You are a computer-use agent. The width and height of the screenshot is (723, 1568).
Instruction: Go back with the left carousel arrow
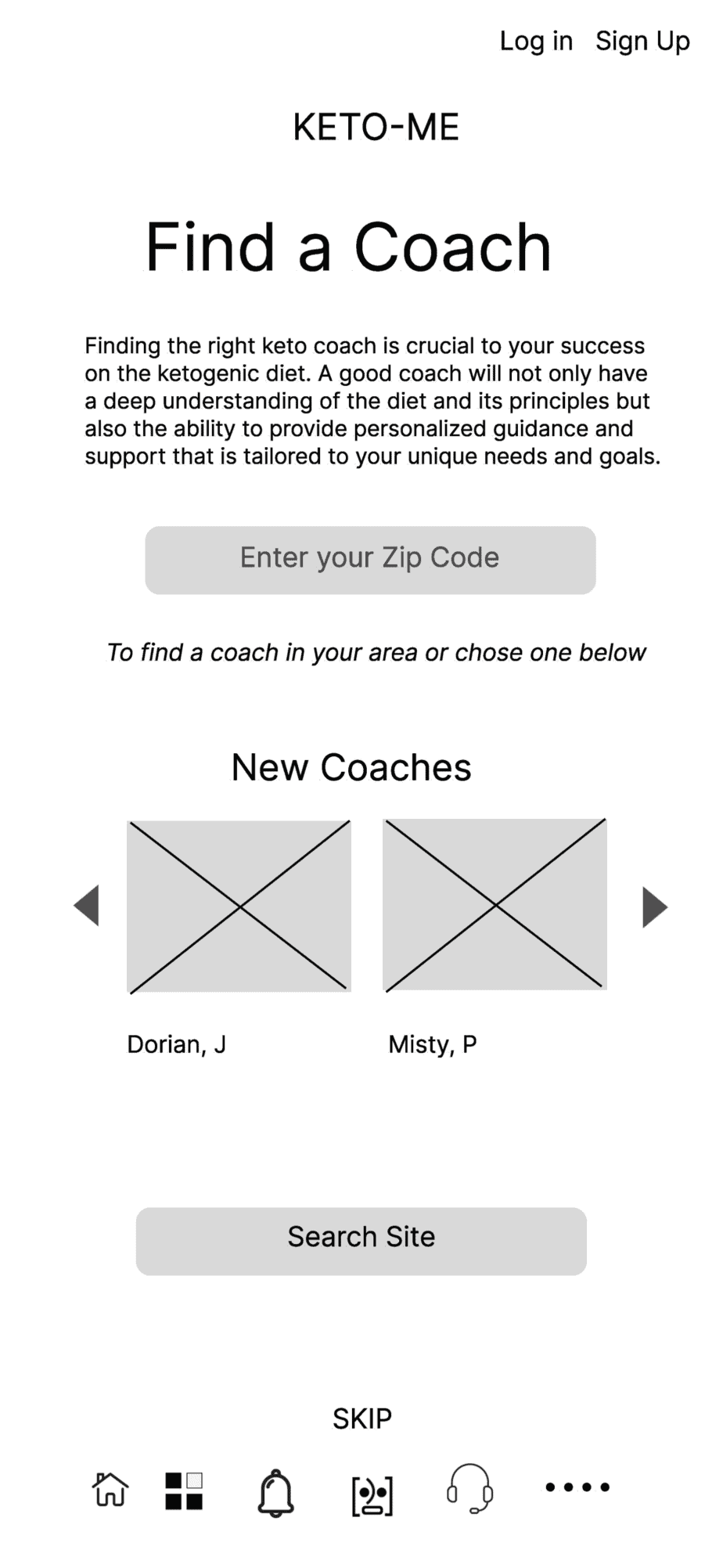pos(88,906)
